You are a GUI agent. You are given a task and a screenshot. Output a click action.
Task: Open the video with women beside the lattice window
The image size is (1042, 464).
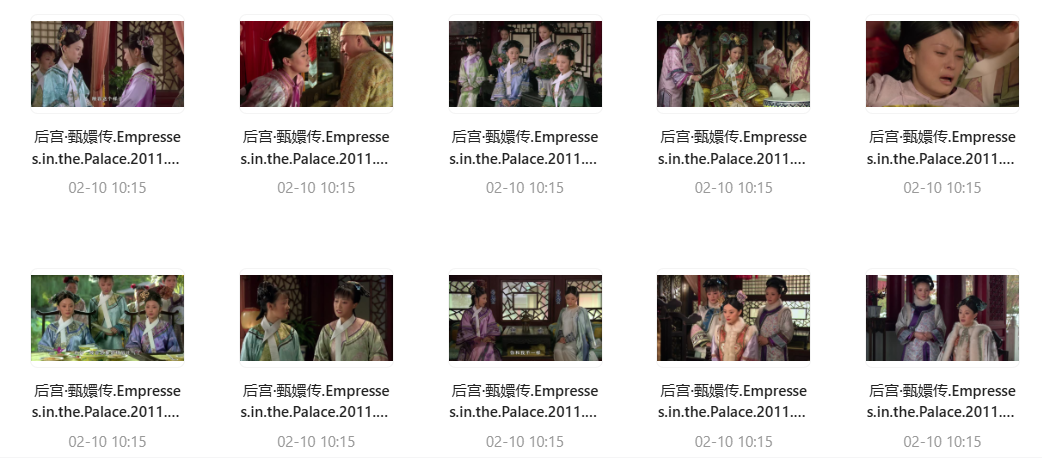point(525,318)
